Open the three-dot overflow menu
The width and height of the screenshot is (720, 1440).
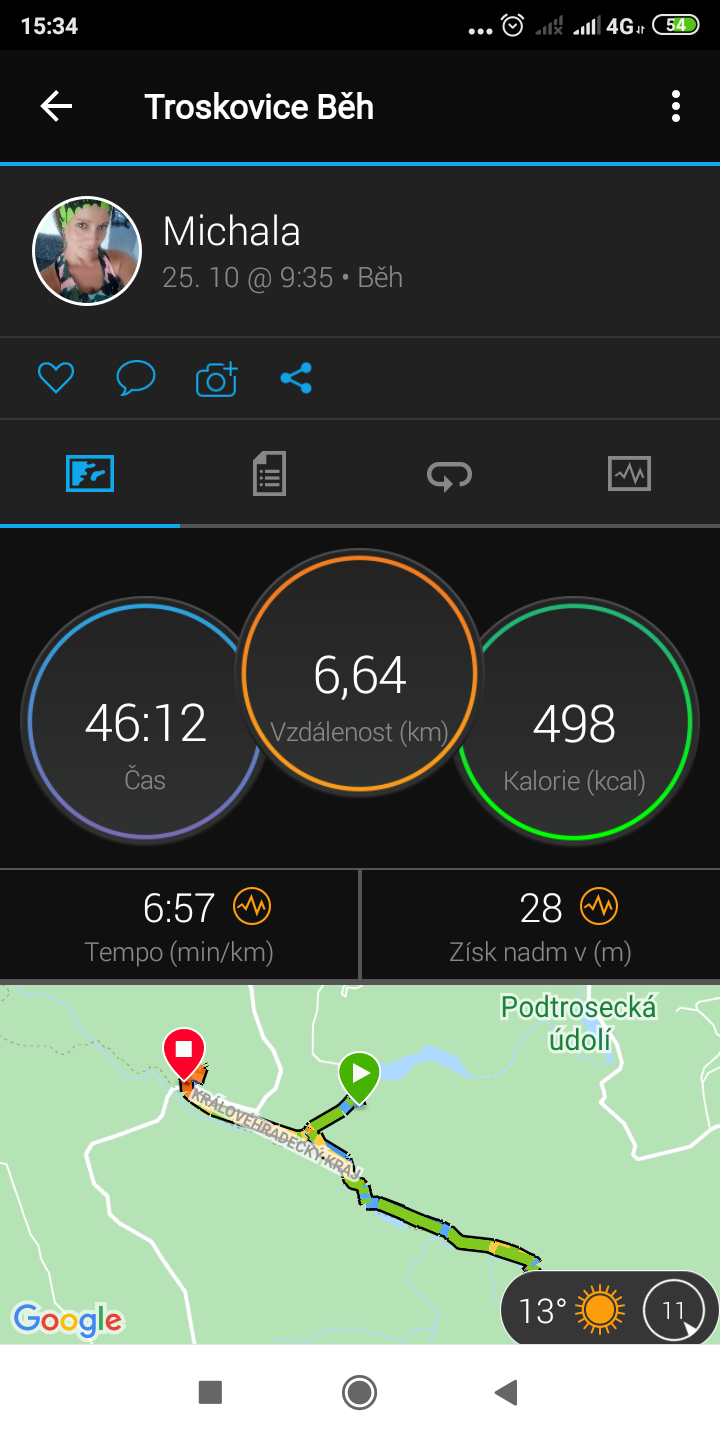coord(676,106)
